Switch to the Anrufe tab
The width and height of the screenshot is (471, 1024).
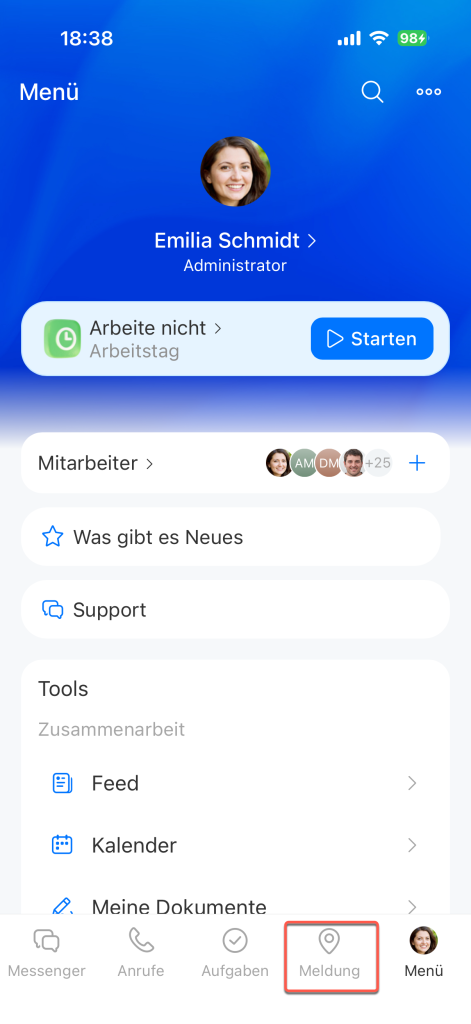pos(140,953)
